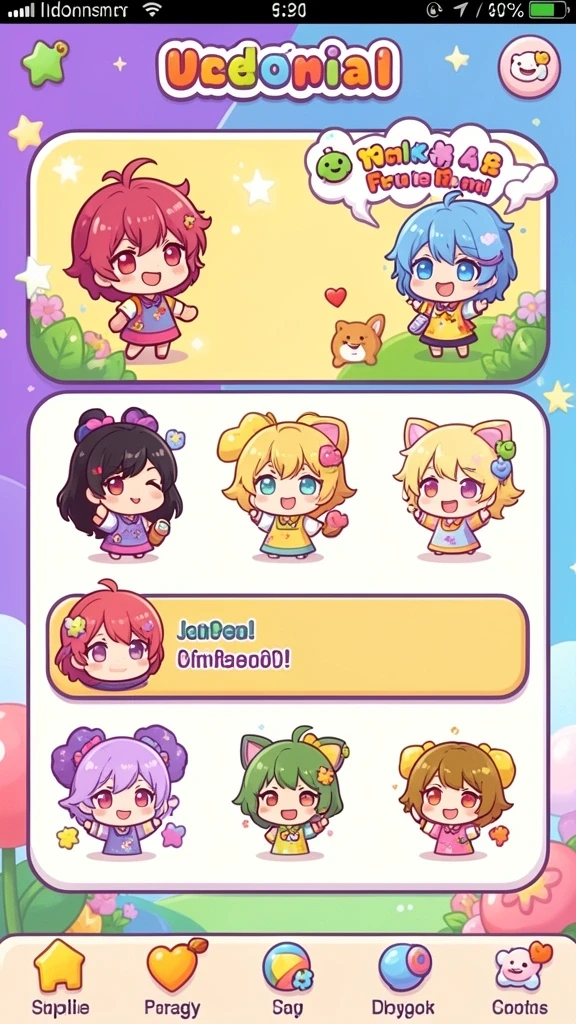Open the featured banner with two characters
576x1024 pixels.
coord(287,256)
